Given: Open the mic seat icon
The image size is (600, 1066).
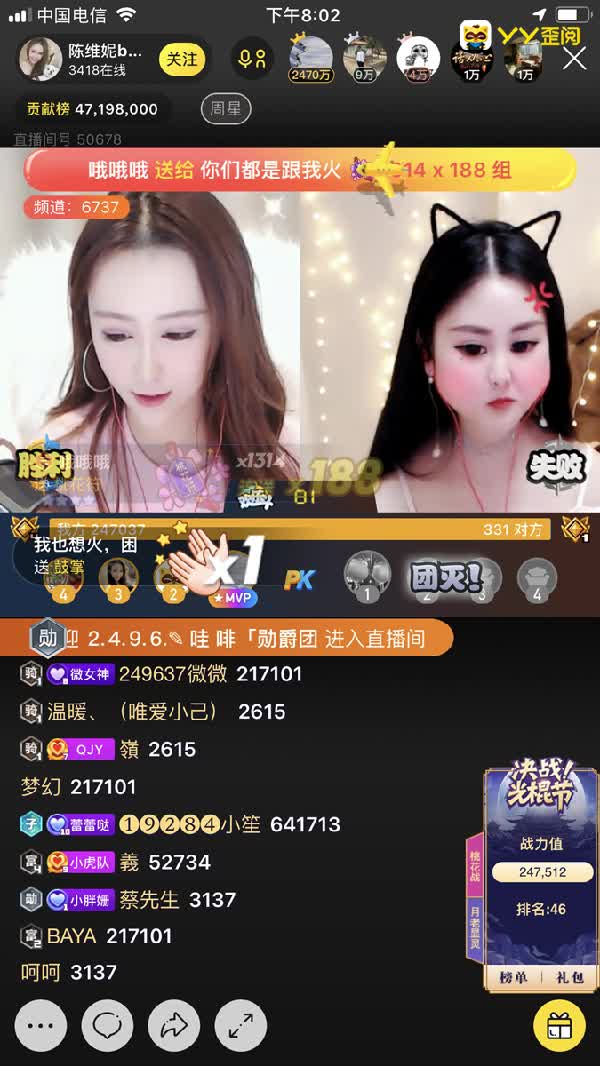Looking at the screenshot, I should [x=252, y=59].
